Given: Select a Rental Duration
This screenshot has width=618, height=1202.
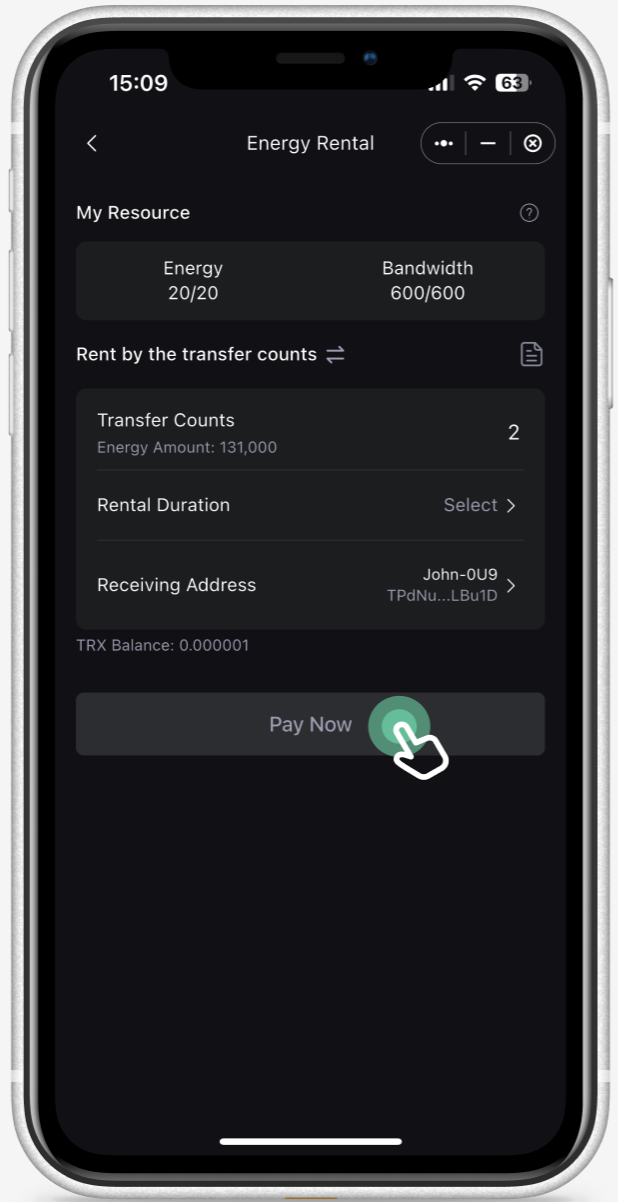Looking at the screenshot, I should point(480,505).
